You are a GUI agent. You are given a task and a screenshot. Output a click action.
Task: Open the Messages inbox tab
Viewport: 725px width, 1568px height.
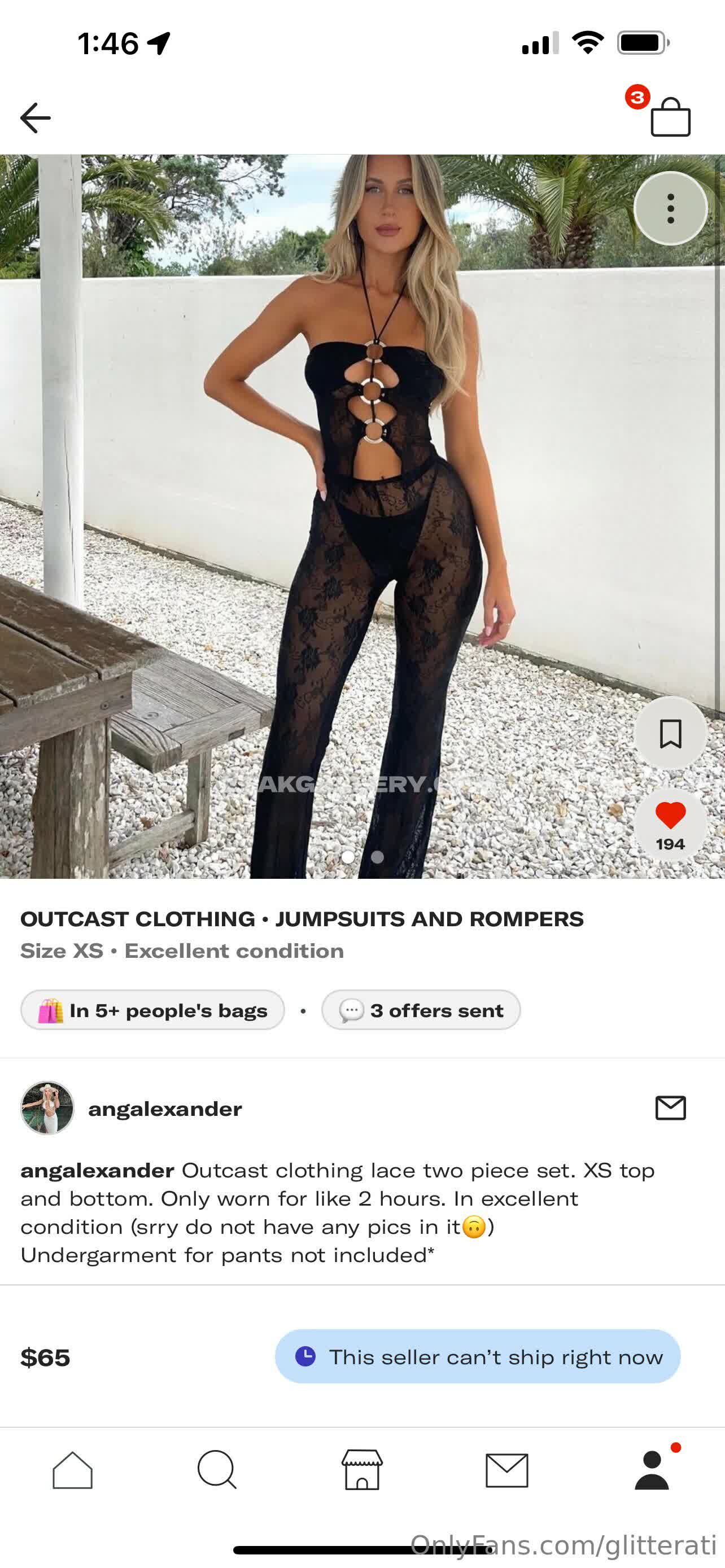(506, 1470)
